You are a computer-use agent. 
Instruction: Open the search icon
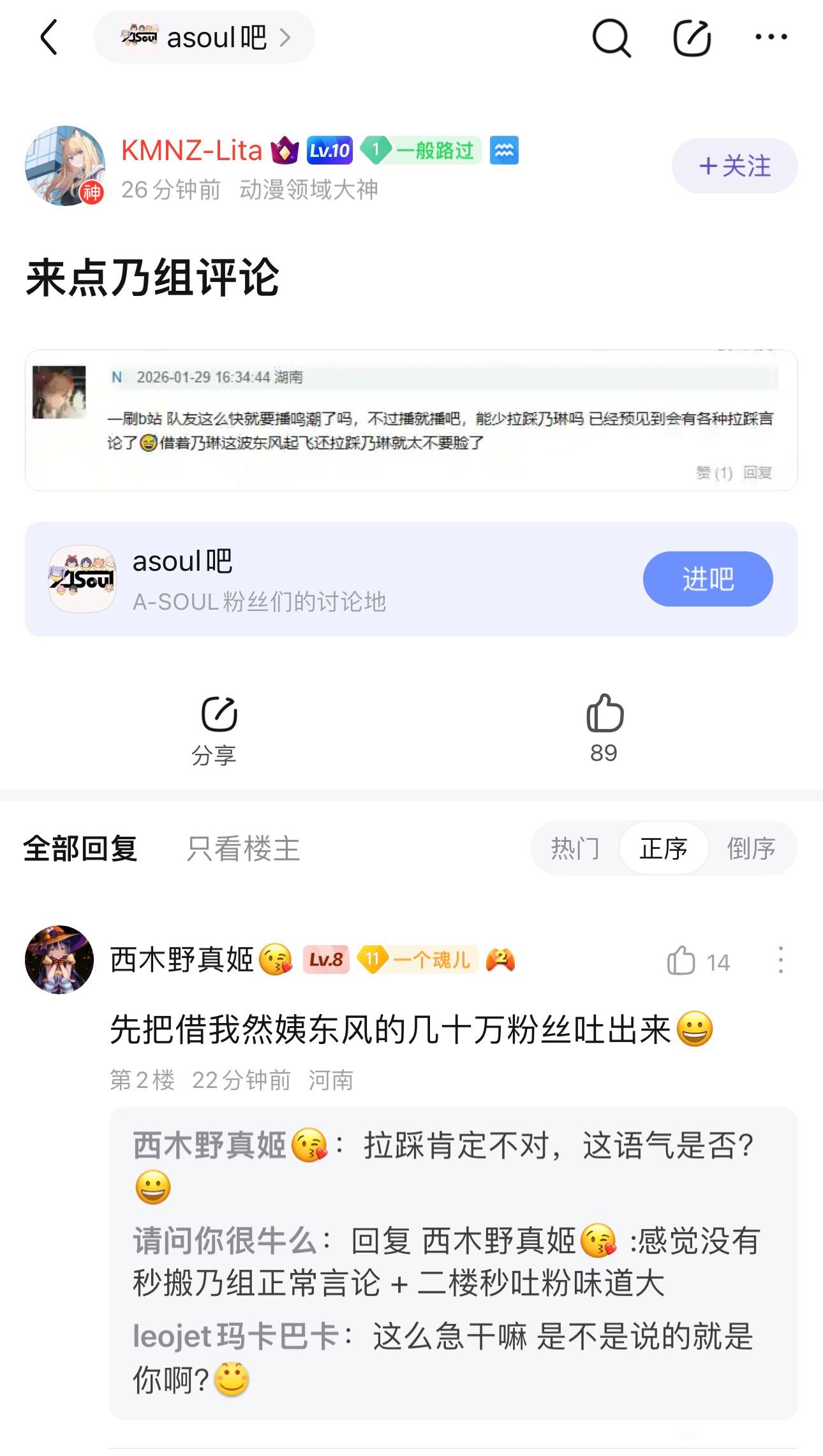[611, 38]
